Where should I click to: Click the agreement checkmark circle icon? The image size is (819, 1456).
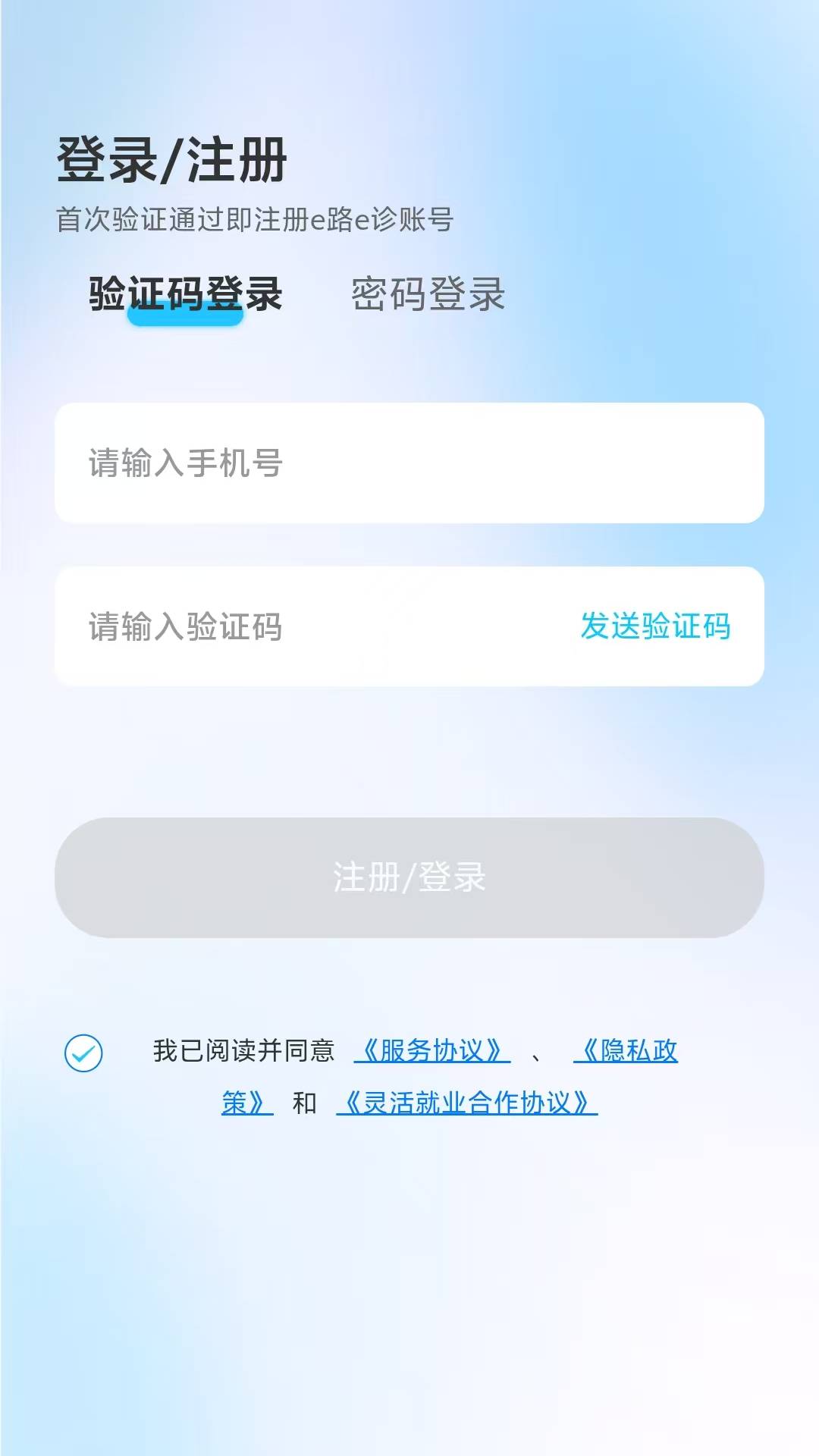pos(83,1052)
